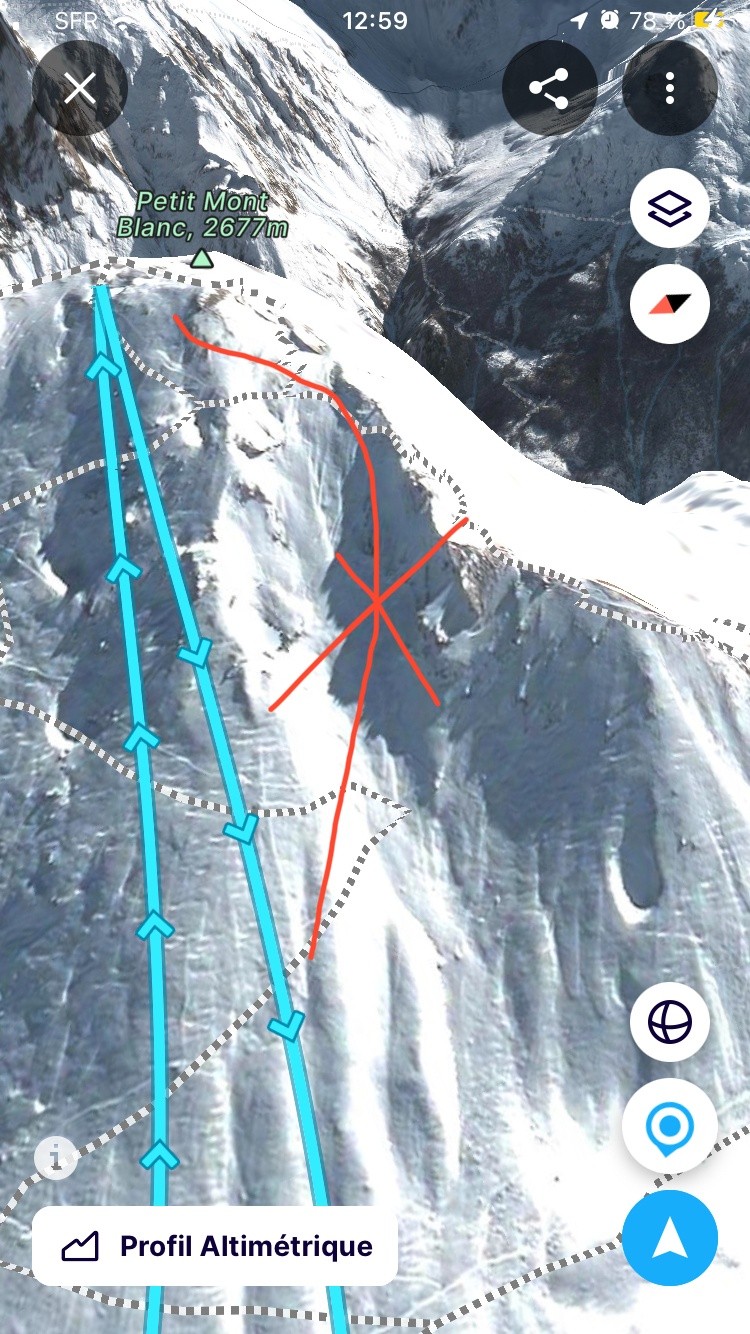
Task: Center map on my location pin
Action: pyautogui.click(x=669, y=1126)
